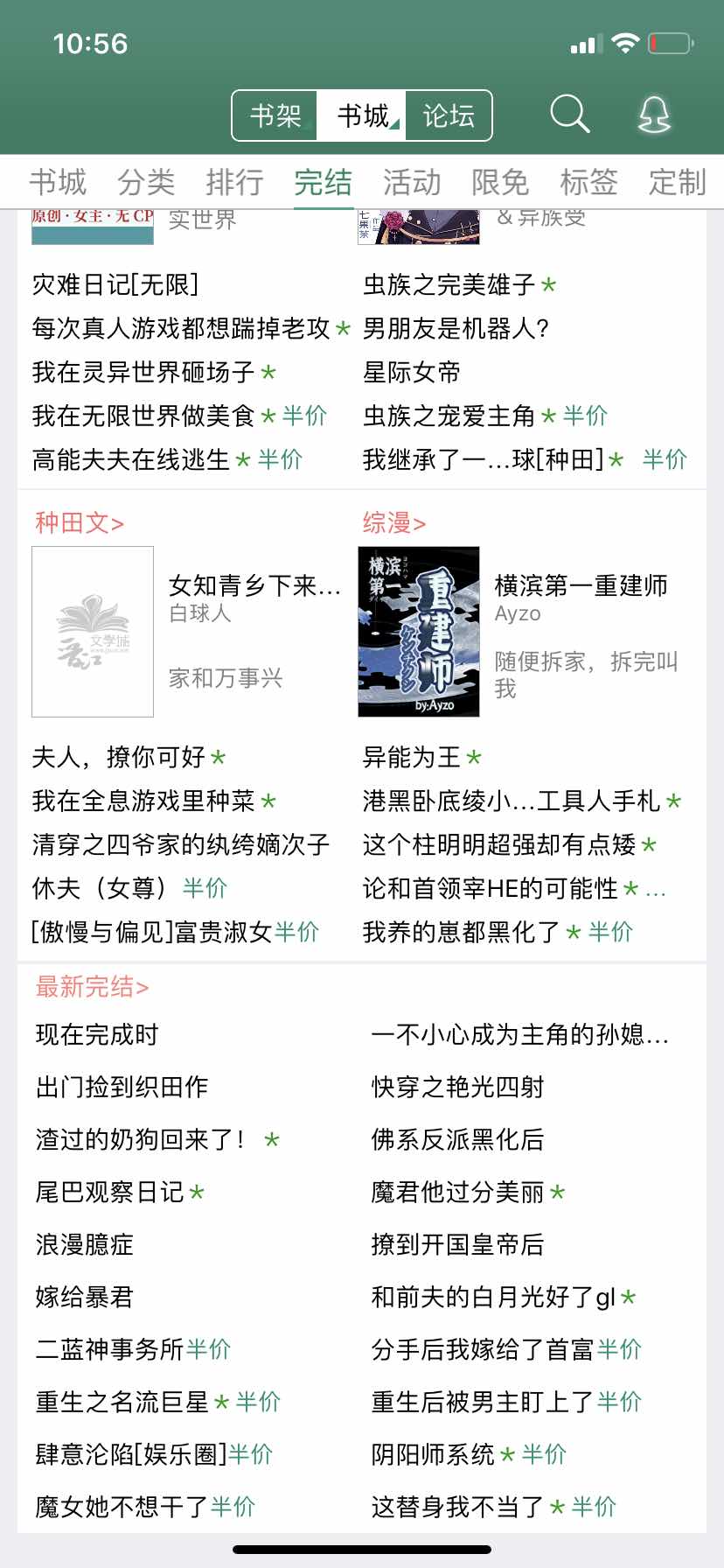
Task: Open the 限免 tab
Action: click(500, 182)
